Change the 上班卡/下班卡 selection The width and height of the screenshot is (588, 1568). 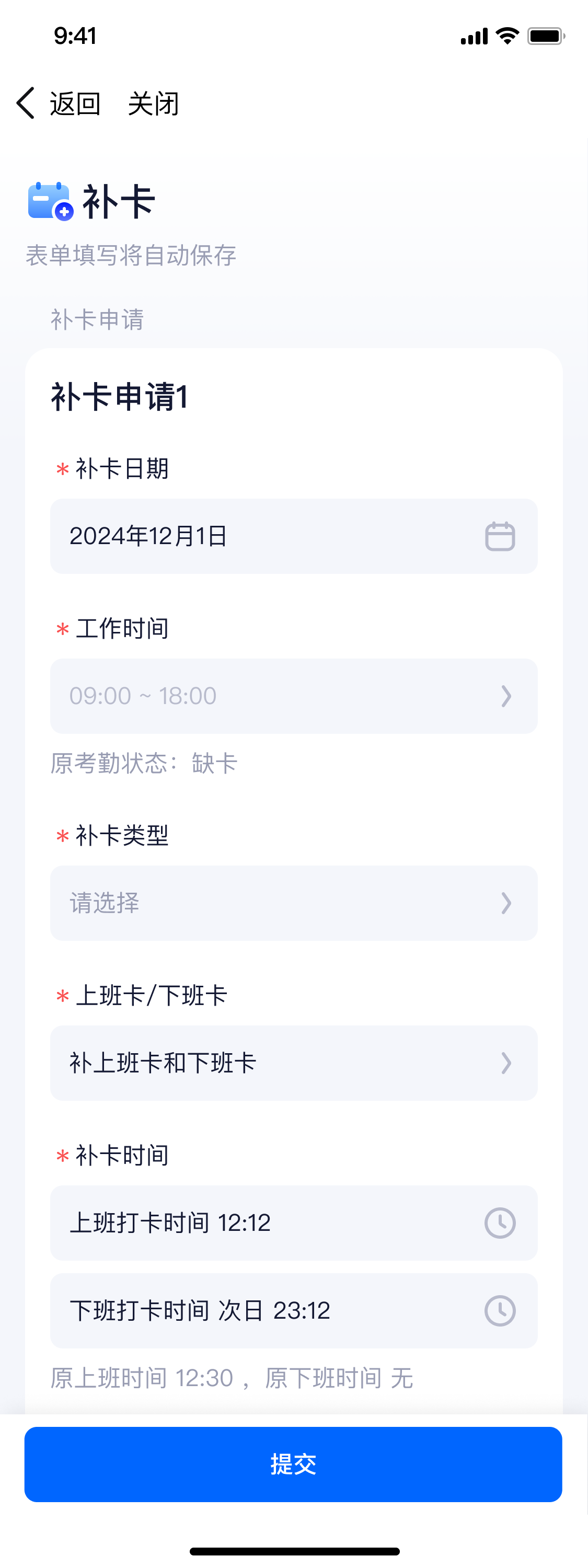(293, 1063)
